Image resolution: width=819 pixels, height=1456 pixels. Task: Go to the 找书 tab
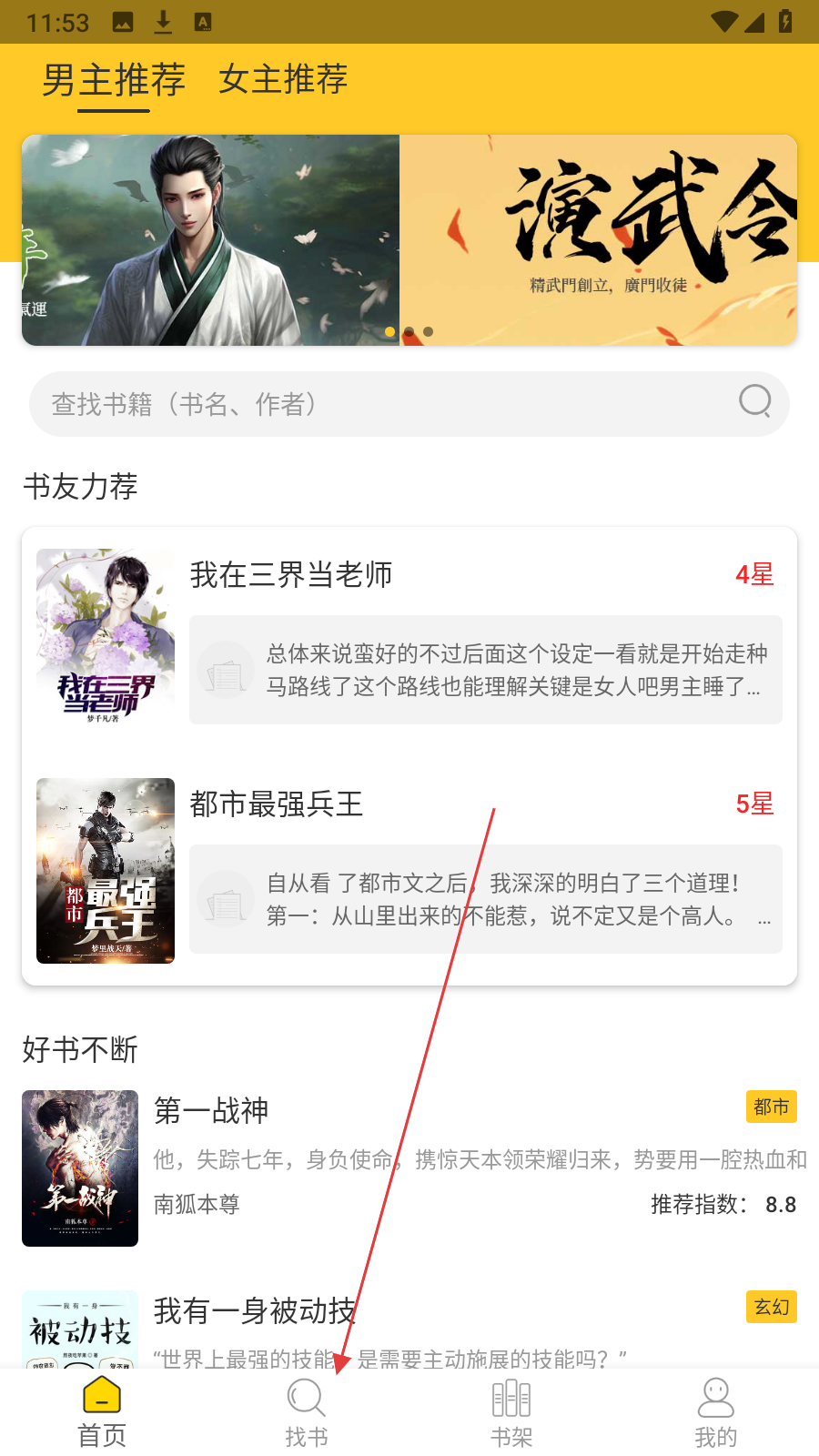(307, 1412)
